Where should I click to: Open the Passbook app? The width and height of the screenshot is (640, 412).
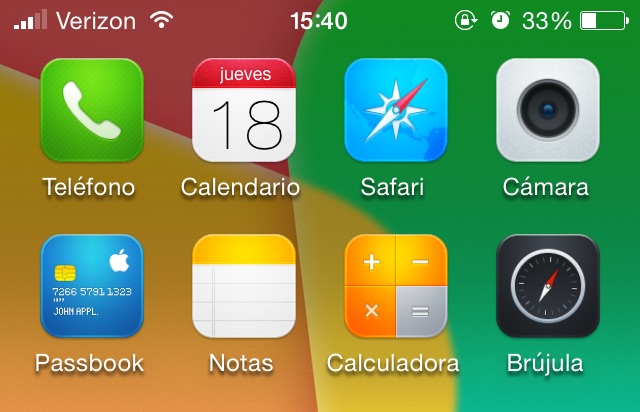click(x=92, y=286)
